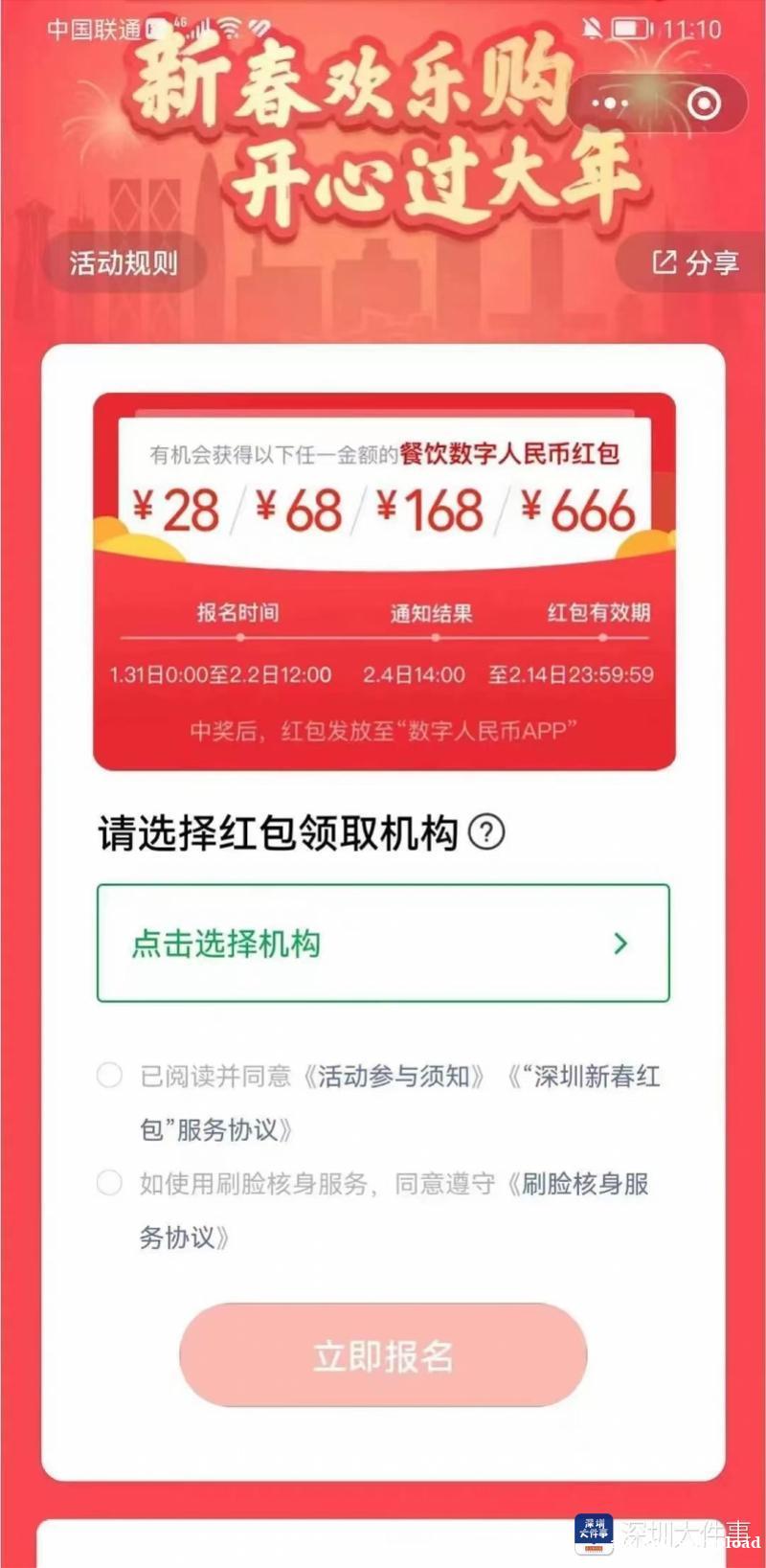Open help icon beside 请选择红包领取机构
This screenshot has height=1568, width=766.
[x=486, y=831]
